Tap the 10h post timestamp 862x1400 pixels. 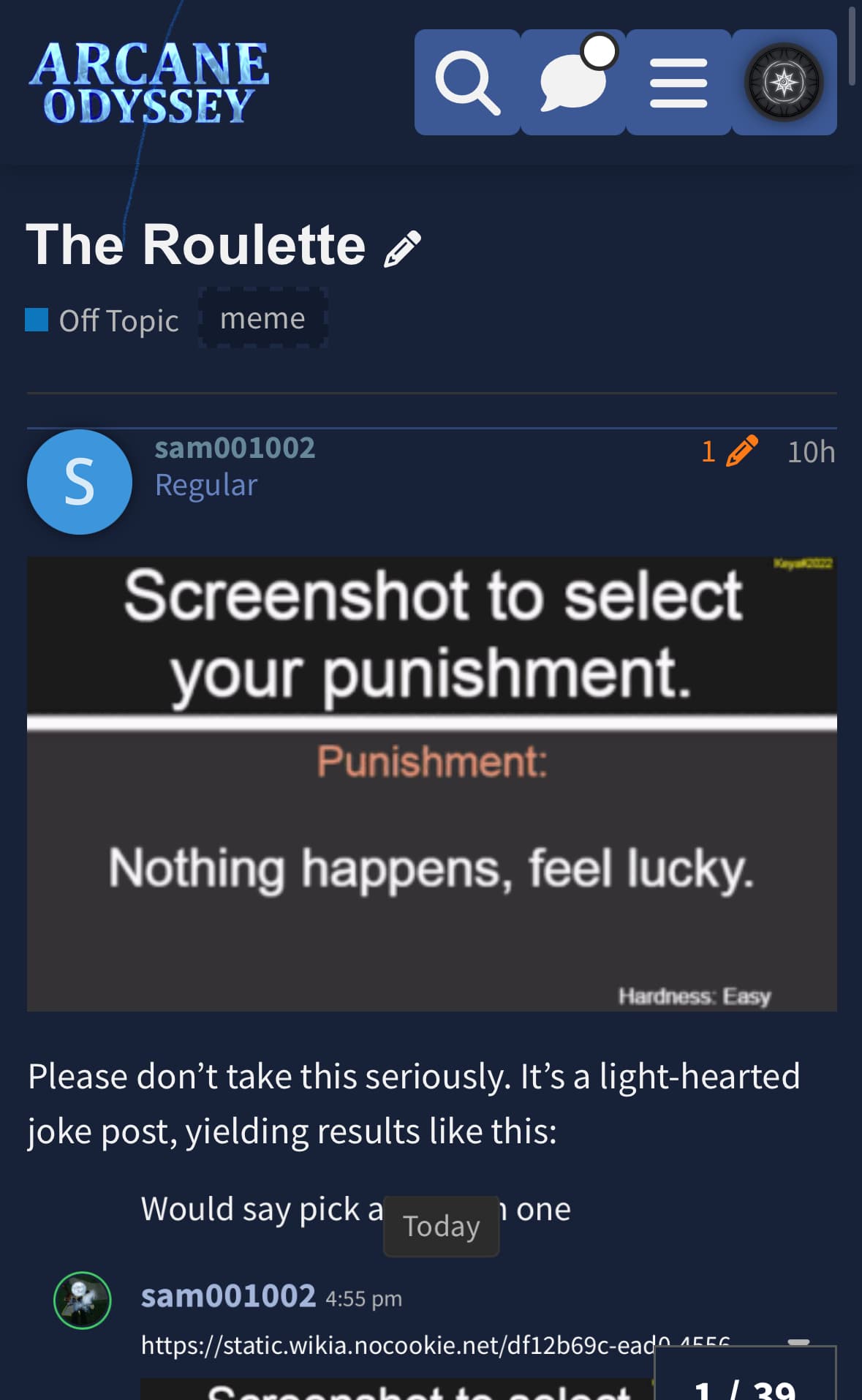pyautogui.click(x=811, y=452)
